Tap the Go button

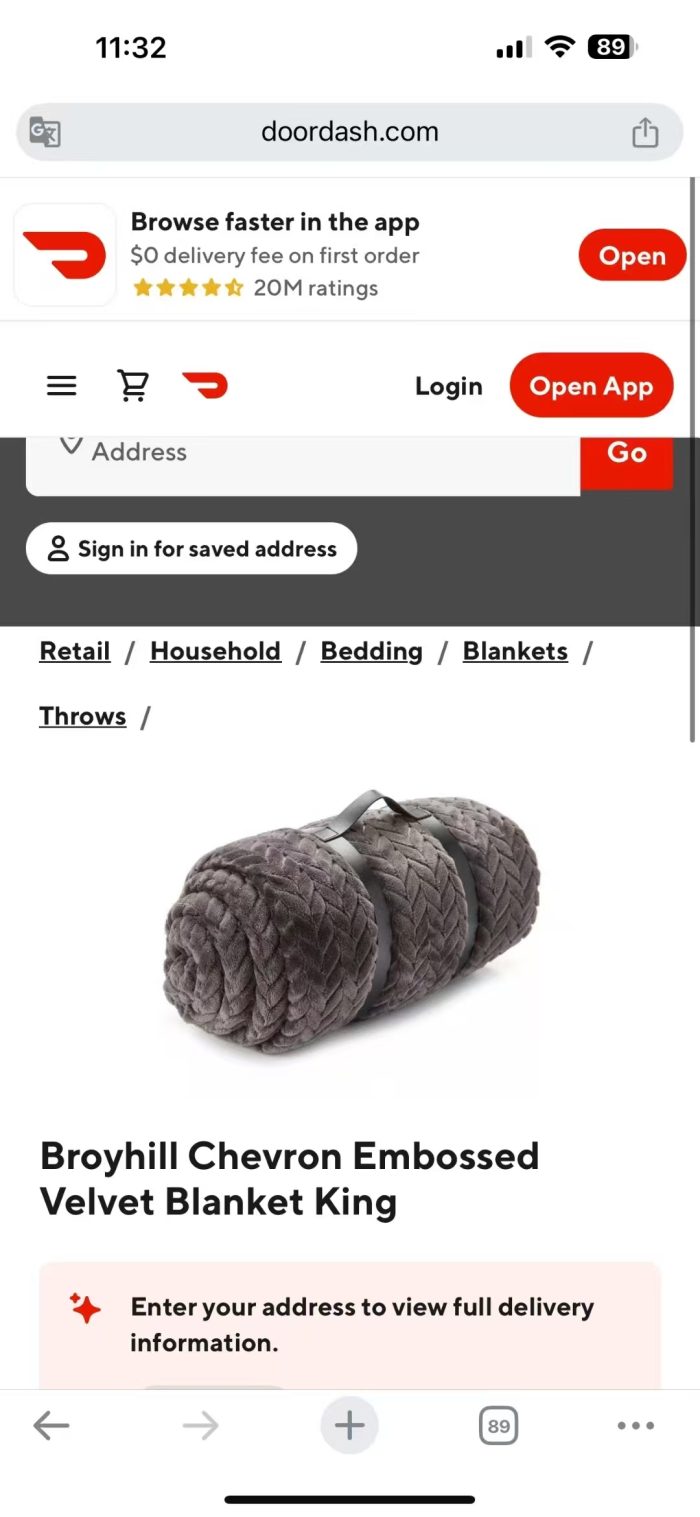pyautogui.click(x=627, y=457)
